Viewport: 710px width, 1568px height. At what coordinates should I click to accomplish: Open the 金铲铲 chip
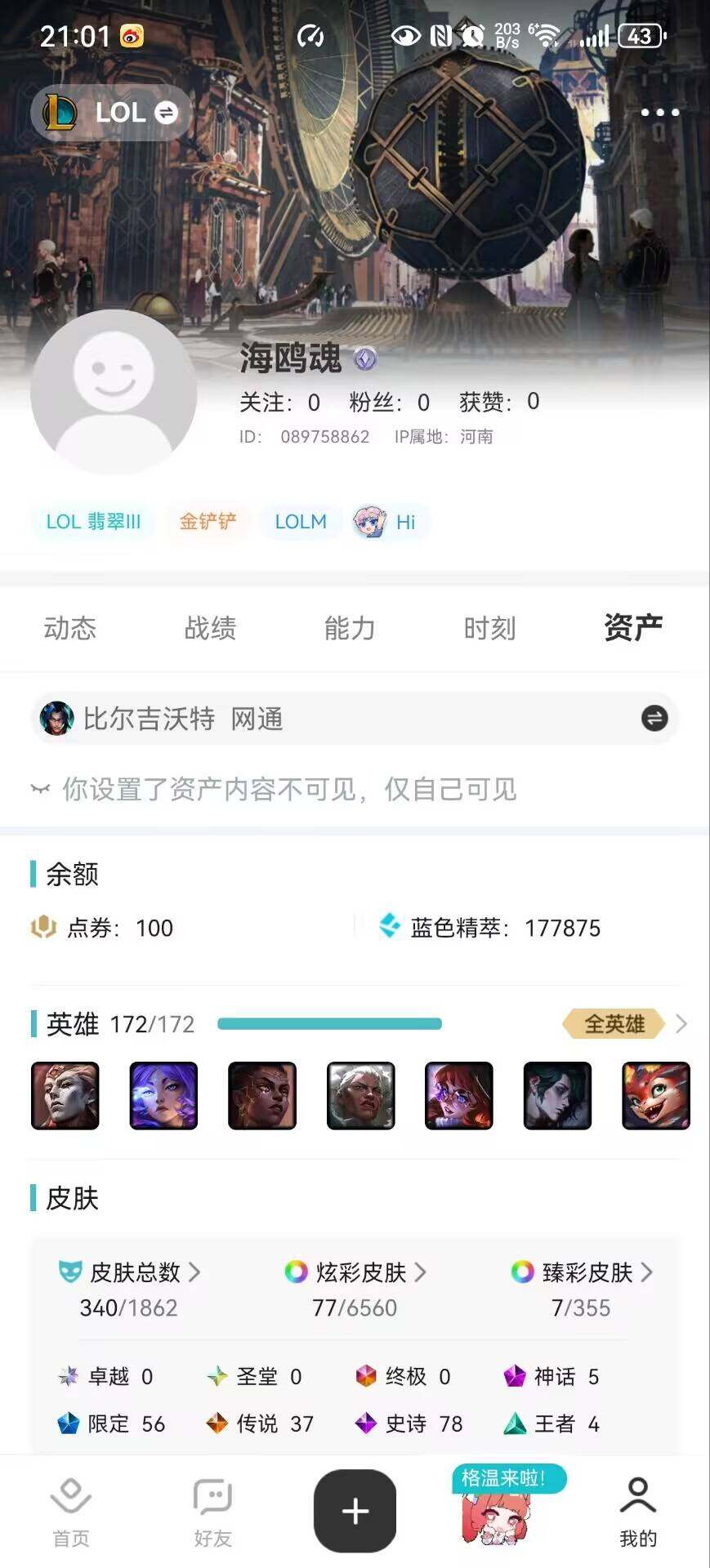tap(208, 522)
